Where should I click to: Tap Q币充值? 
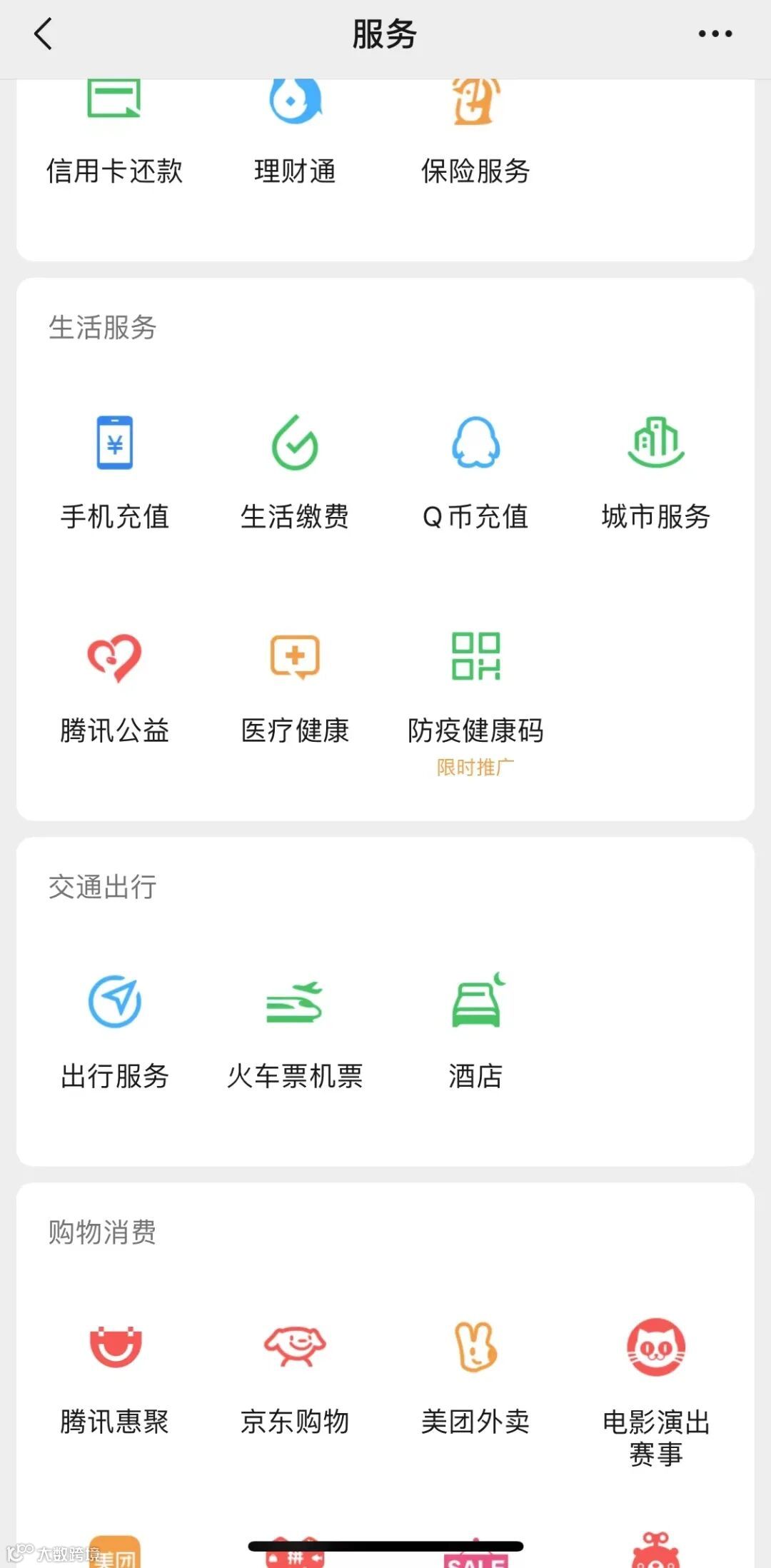pyautogui.click(x=475, y=471)
